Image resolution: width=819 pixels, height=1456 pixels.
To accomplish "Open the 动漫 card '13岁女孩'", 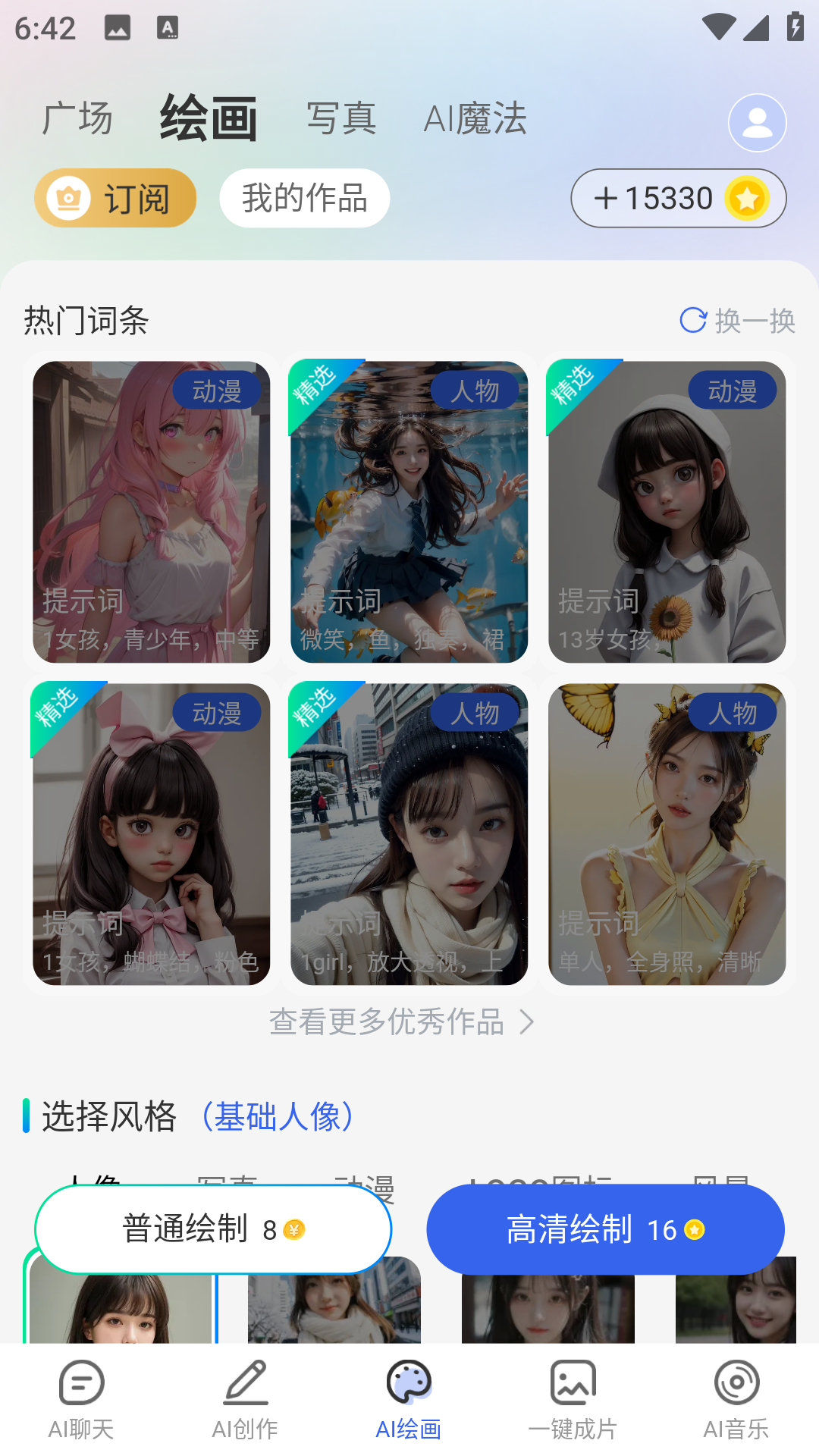I will (x=667, y=512).
